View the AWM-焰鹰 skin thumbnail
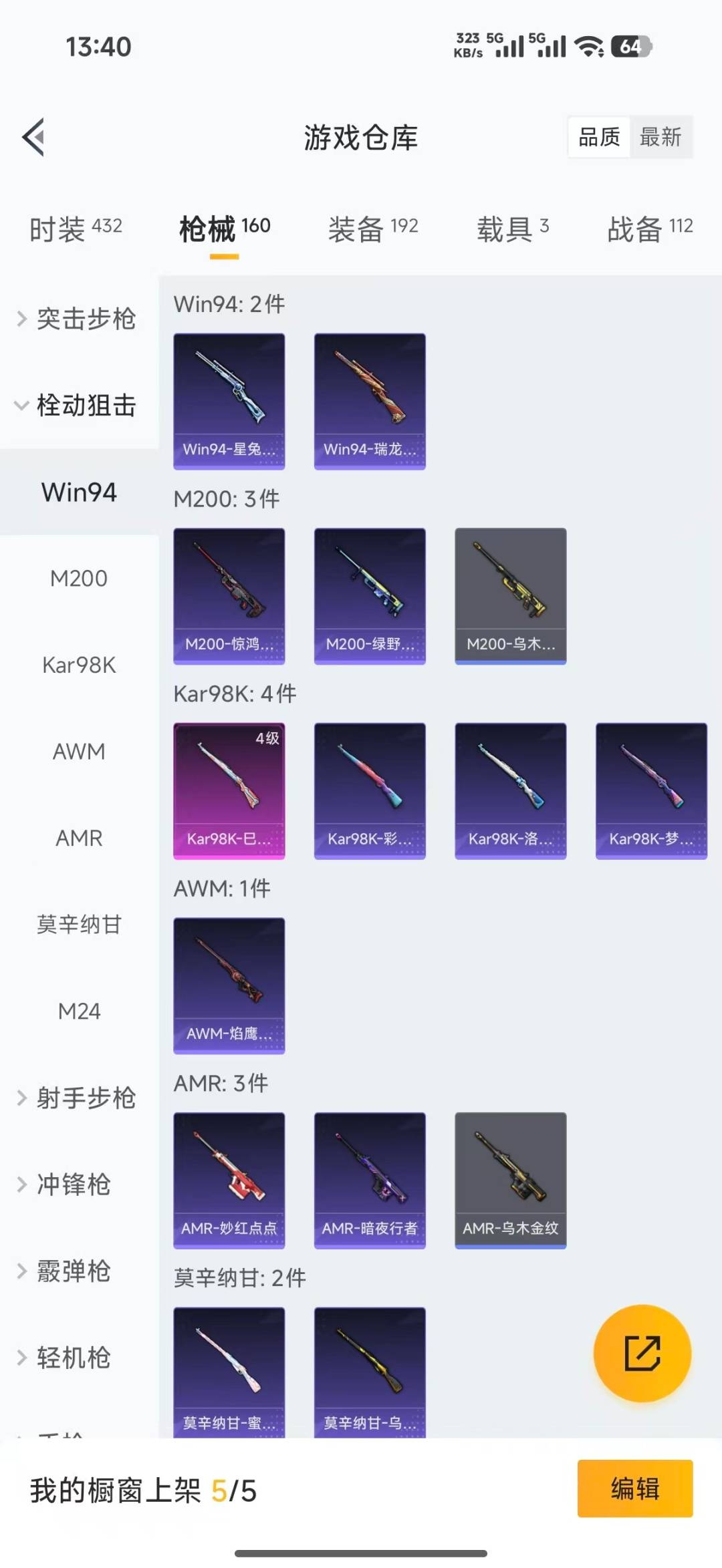The height and width of the screenshot is (1568, 722). click(x=229, y=987)
